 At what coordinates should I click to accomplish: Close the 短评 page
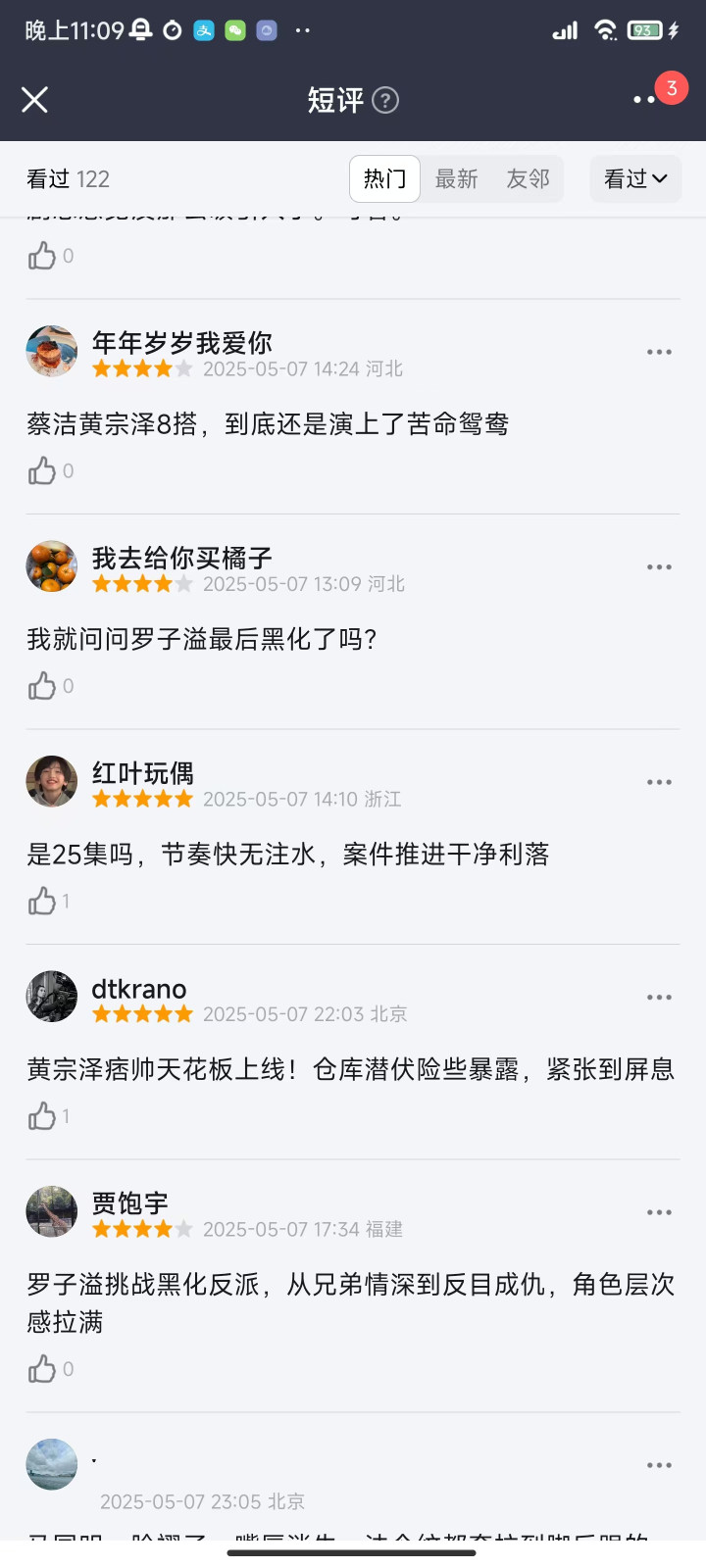click(35, 100)
